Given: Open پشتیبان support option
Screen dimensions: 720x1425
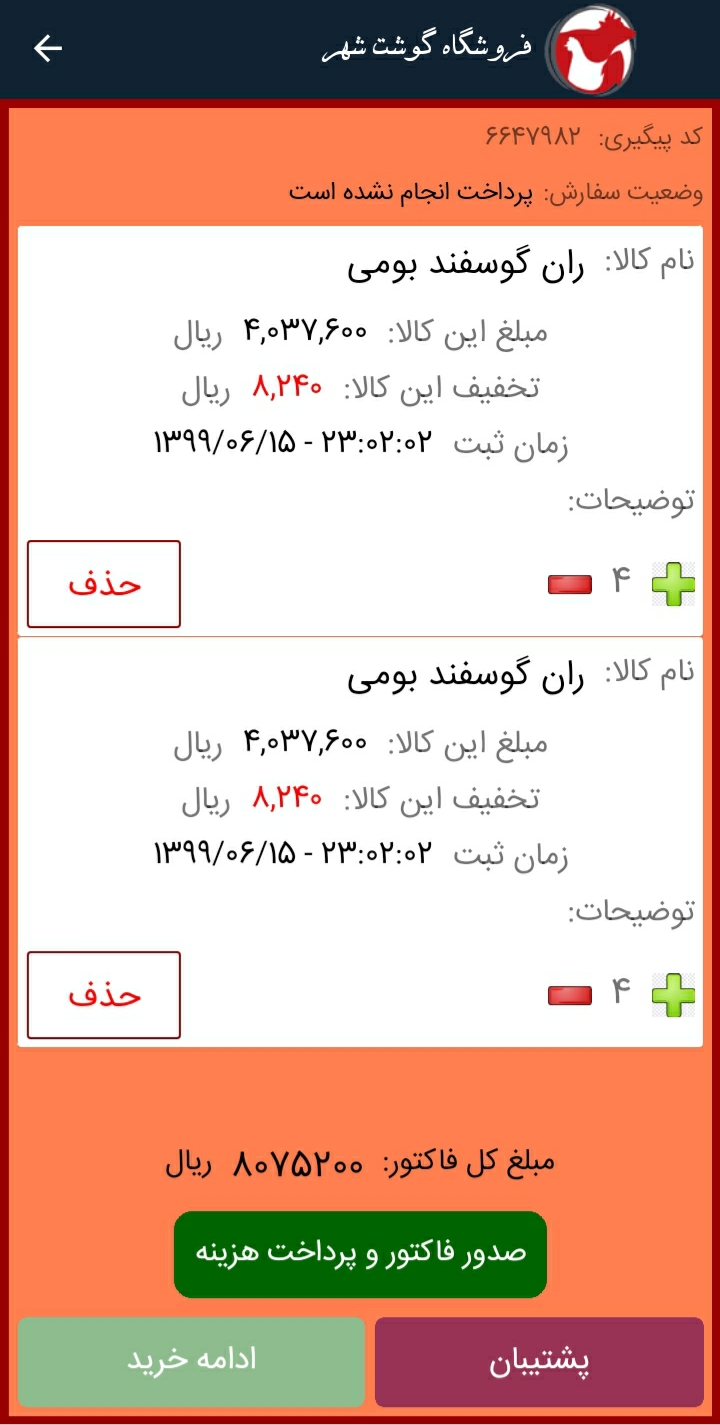Looking at the screenshot, I should pyautogui.click(x=539, y=1360).
